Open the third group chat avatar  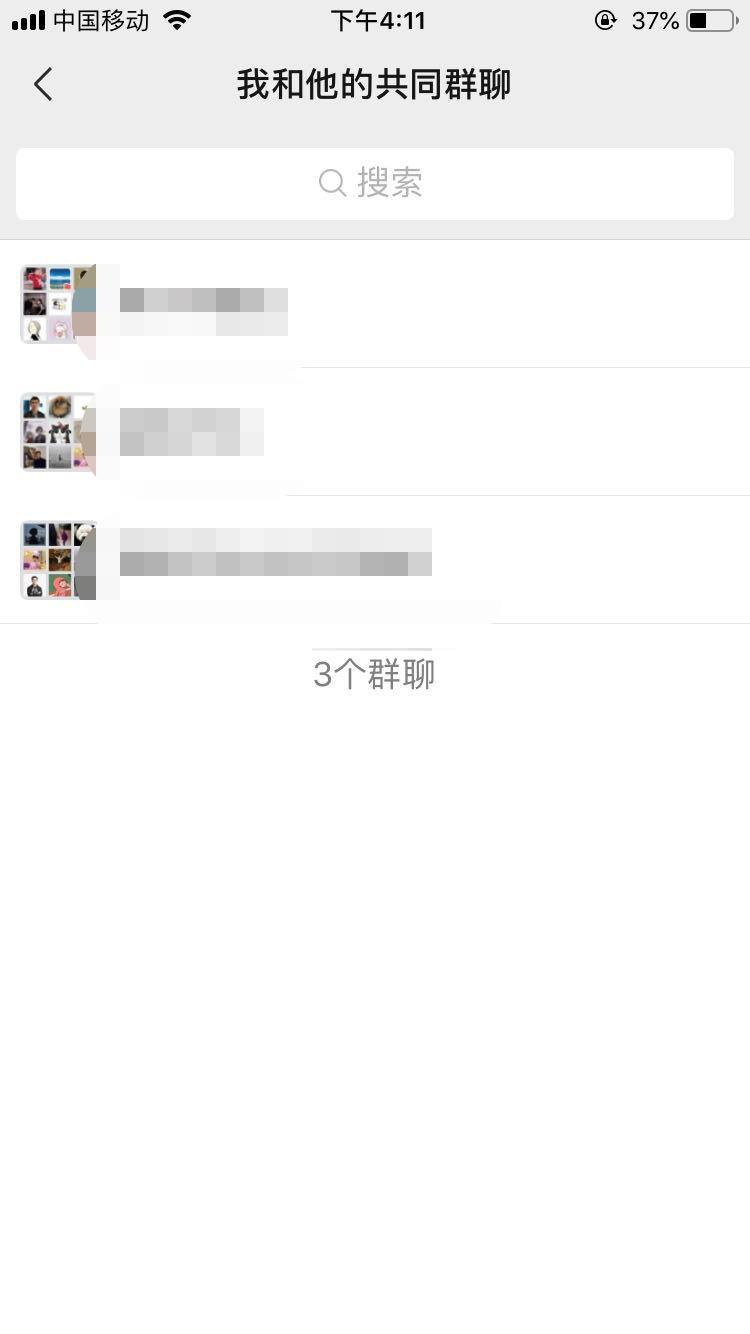pyautogui.click(x=57, y=560)
